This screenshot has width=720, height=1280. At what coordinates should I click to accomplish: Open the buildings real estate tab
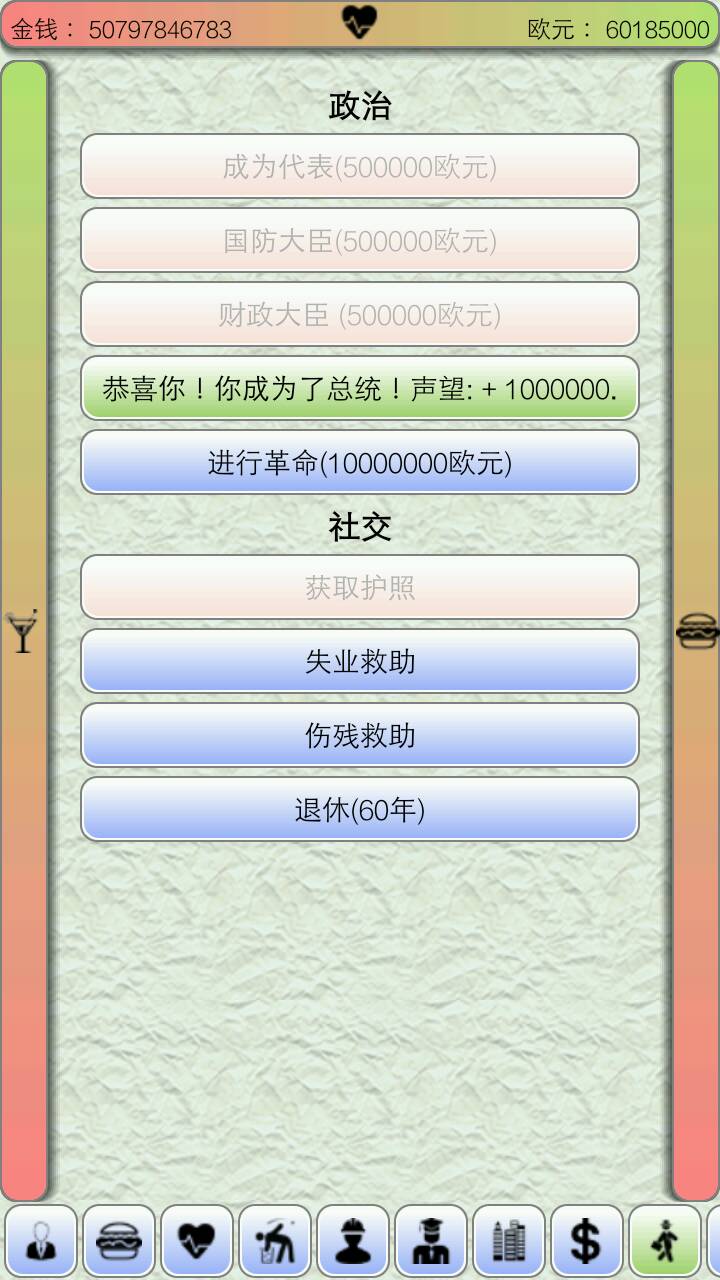(509, 1241)
